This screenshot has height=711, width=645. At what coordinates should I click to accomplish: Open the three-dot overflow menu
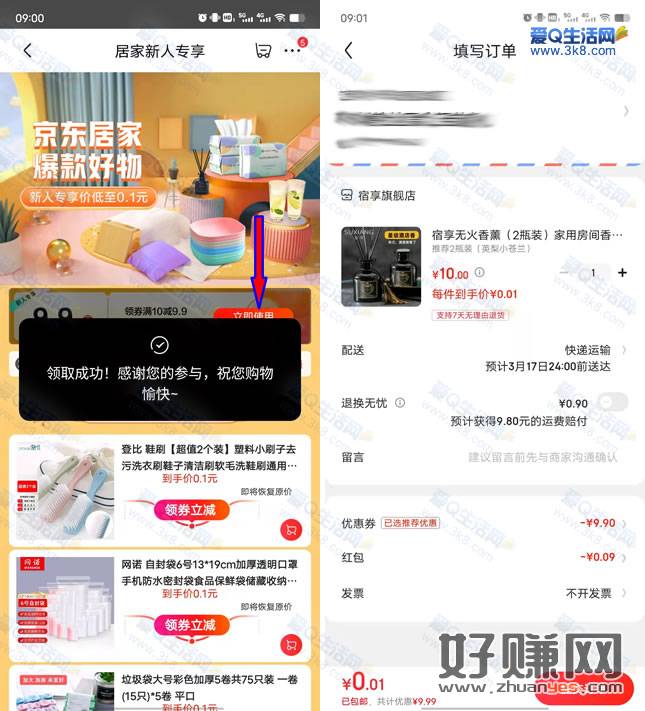292,50
